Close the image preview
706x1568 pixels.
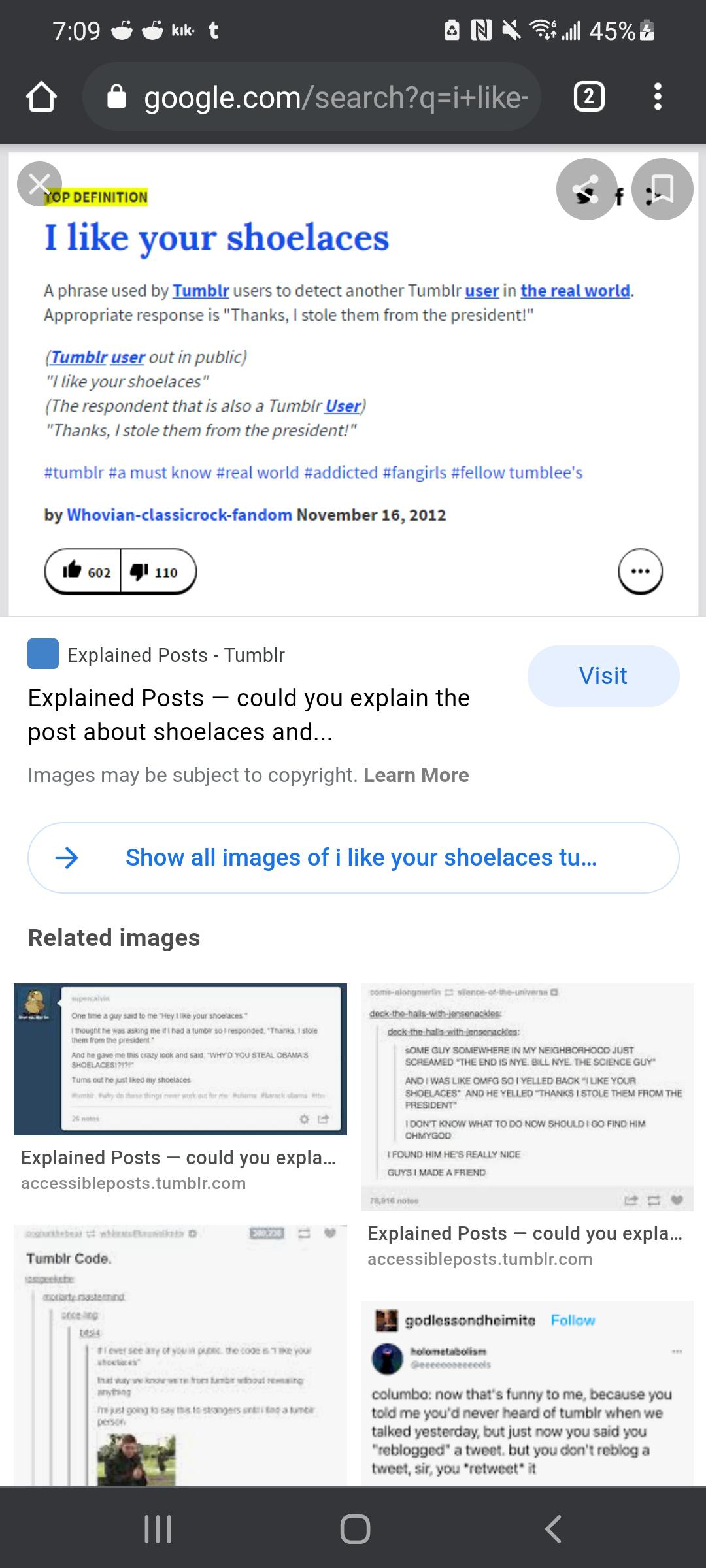39,184
